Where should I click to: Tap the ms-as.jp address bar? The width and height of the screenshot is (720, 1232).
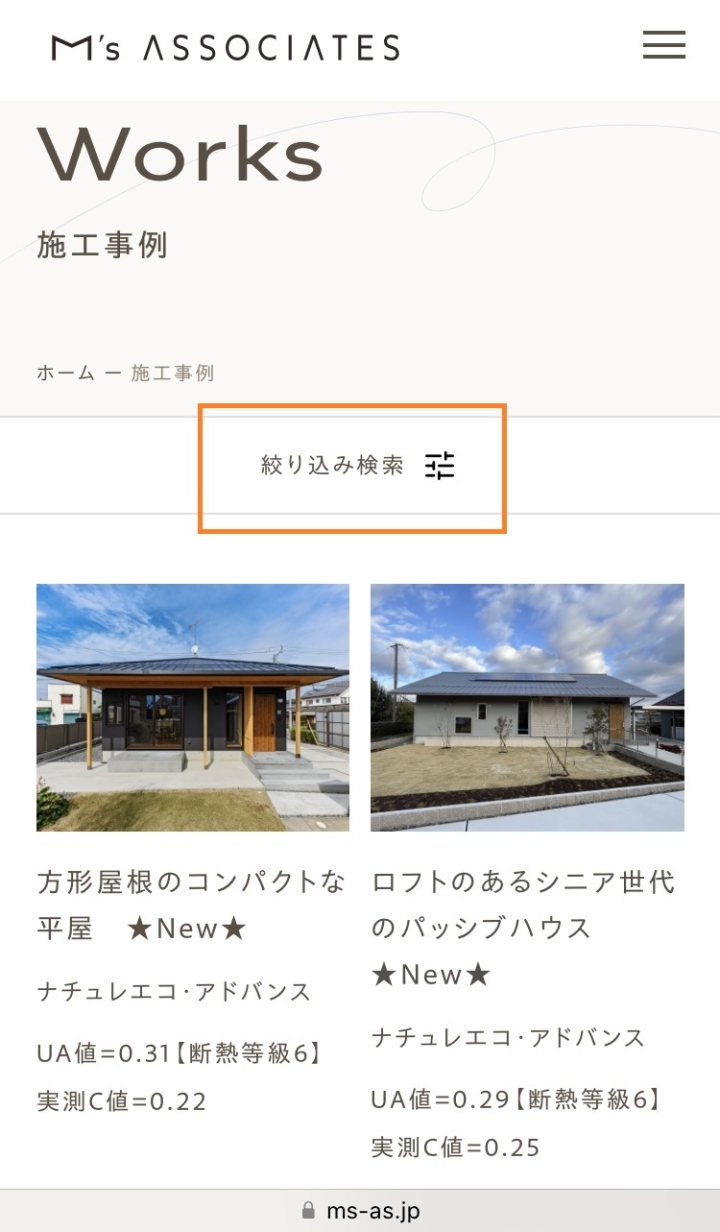click(360, 1211)
